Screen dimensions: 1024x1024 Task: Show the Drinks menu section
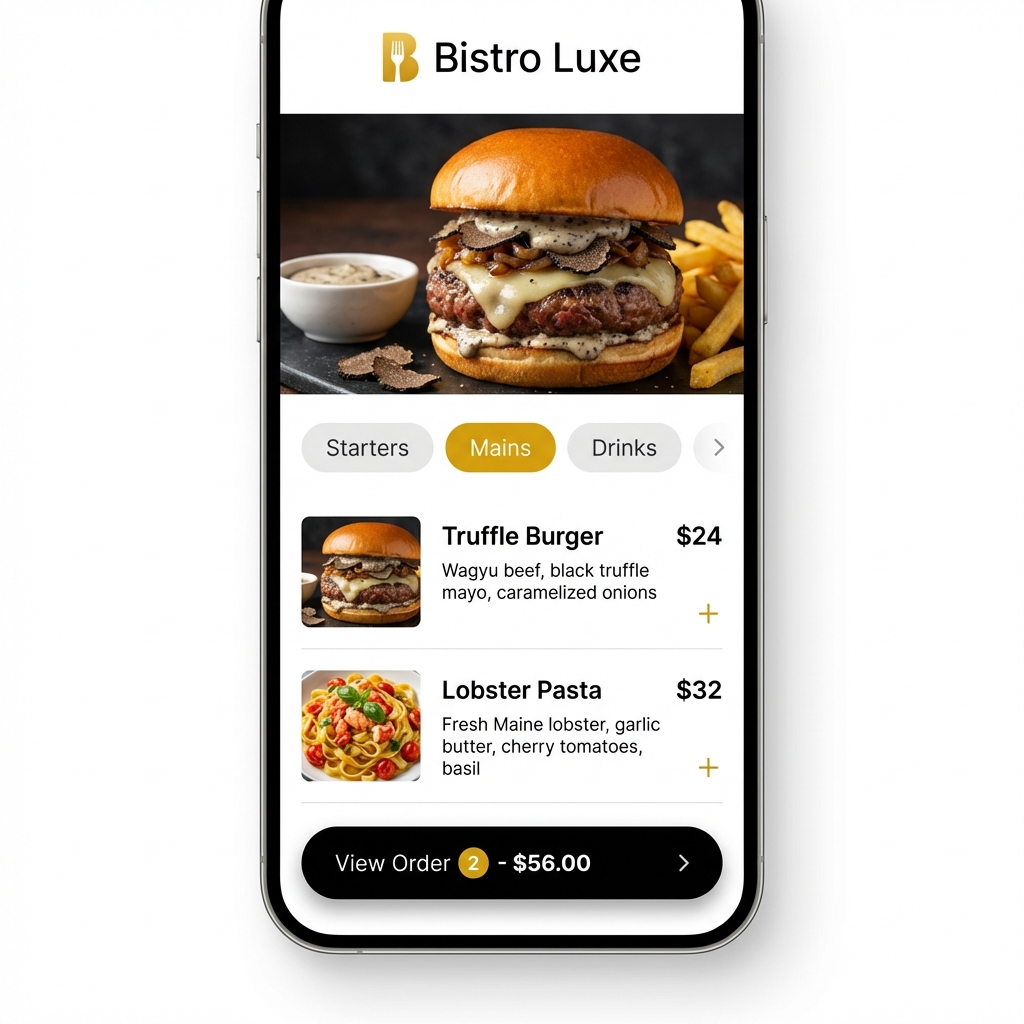pos(624,448)
